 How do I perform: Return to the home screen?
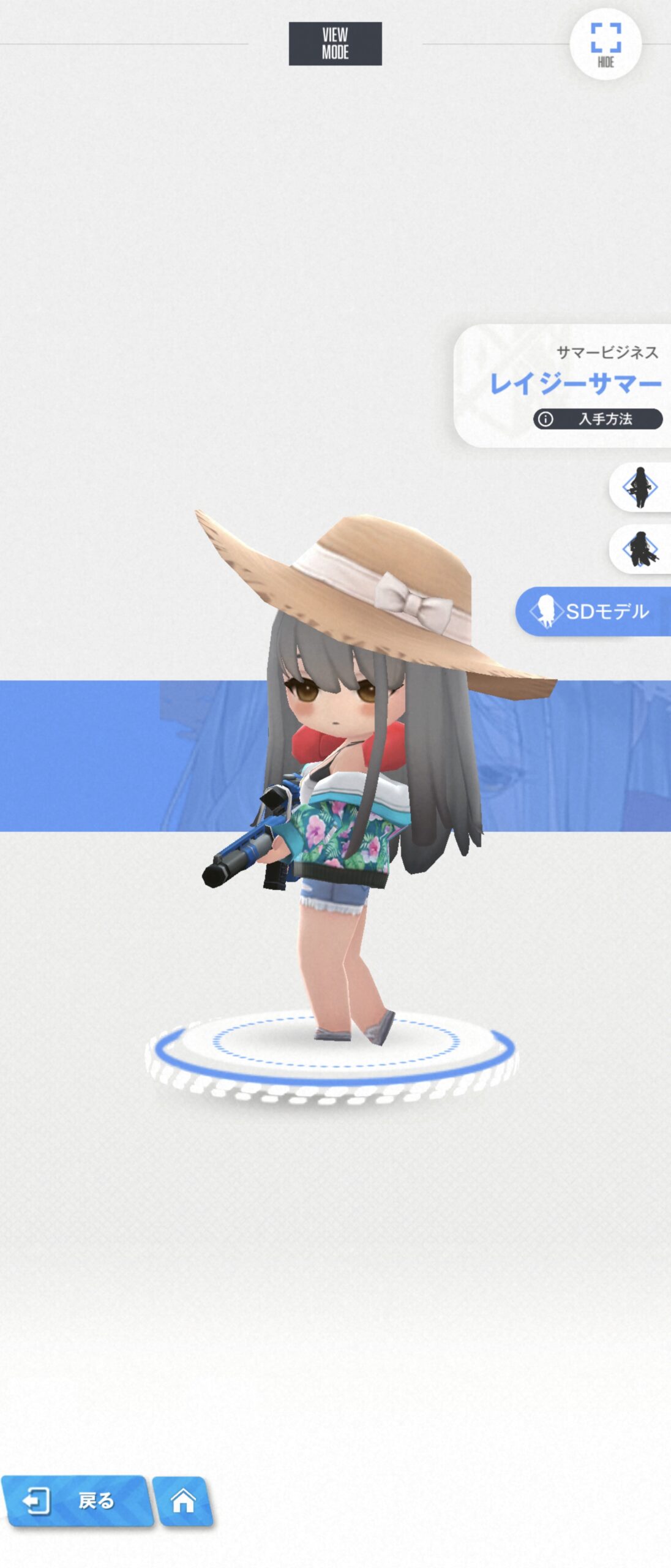point(182,1501)
